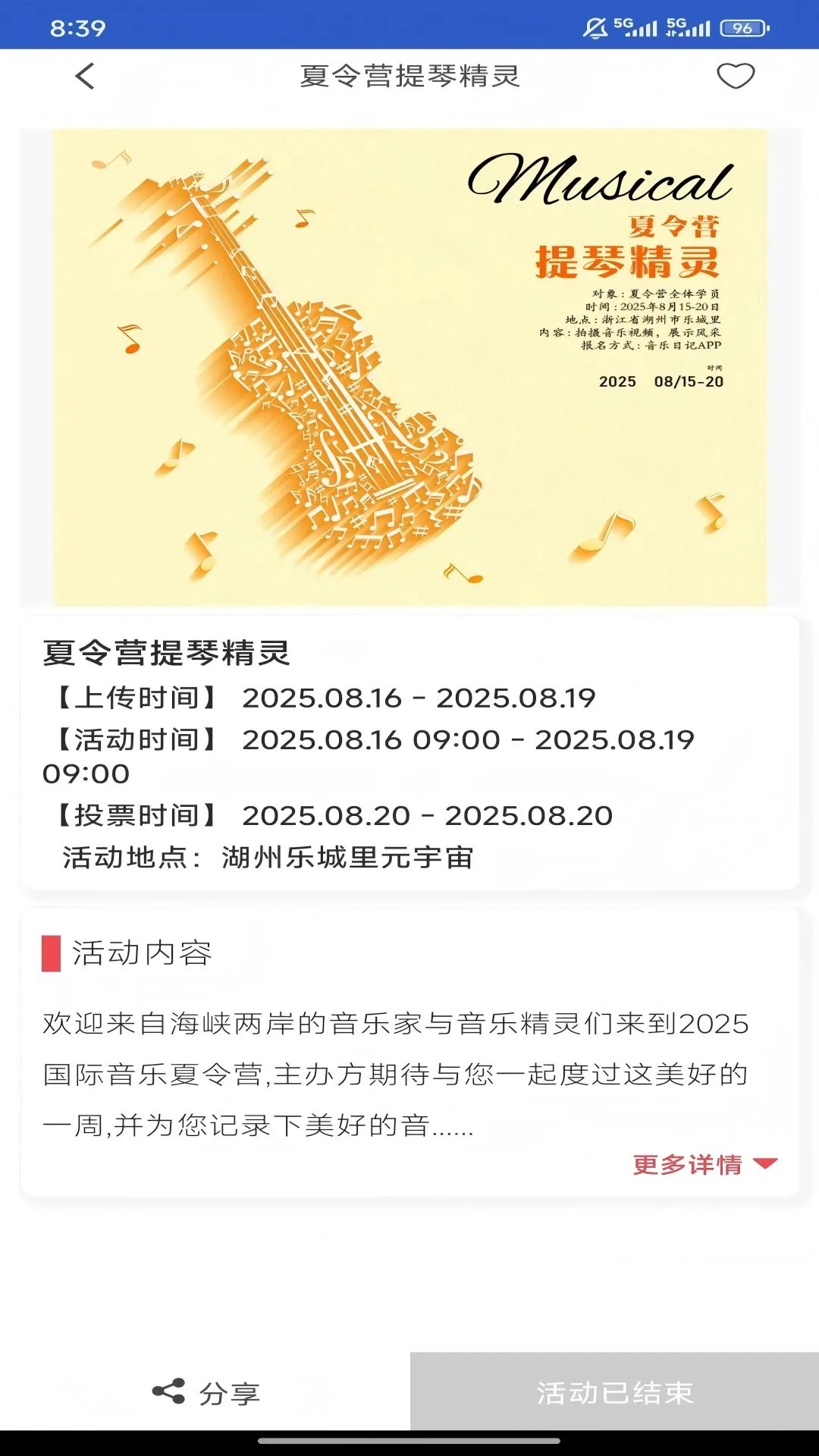Expand 更多详情 for full activity content
Viewport: 819px width, 1456px height.
(704, 1164)
